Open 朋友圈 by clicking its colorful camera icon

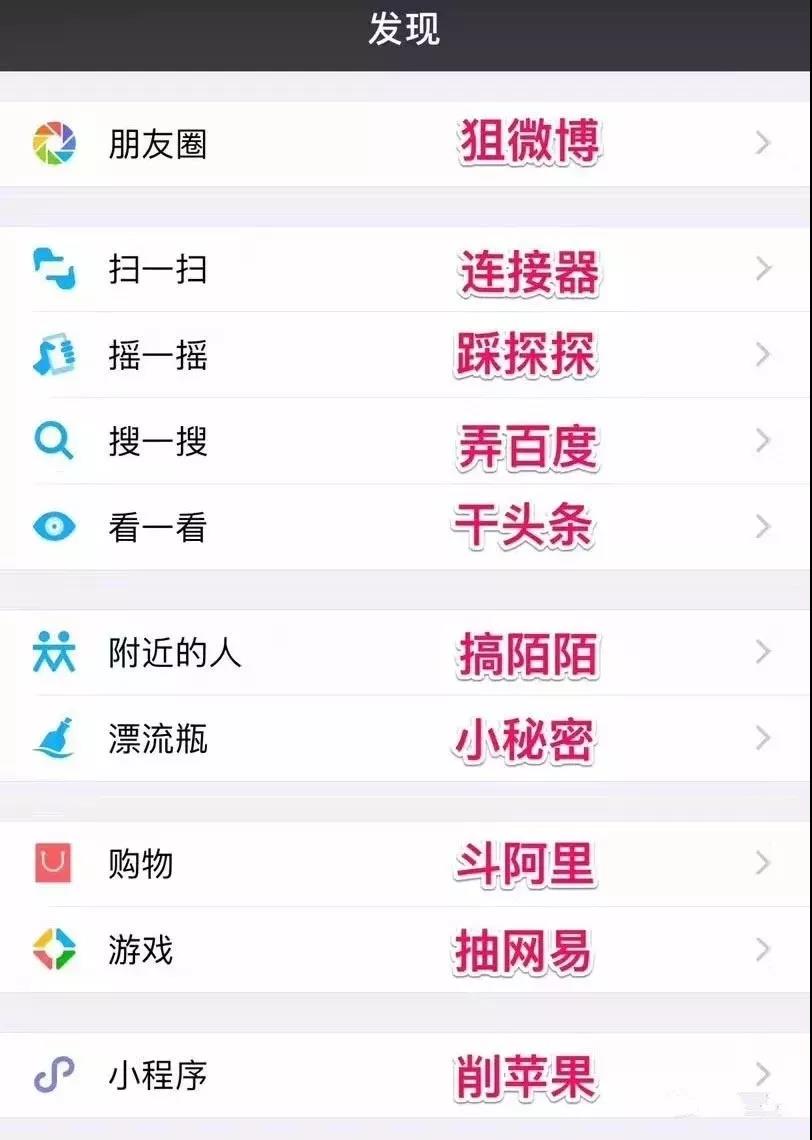pos(55,143)
